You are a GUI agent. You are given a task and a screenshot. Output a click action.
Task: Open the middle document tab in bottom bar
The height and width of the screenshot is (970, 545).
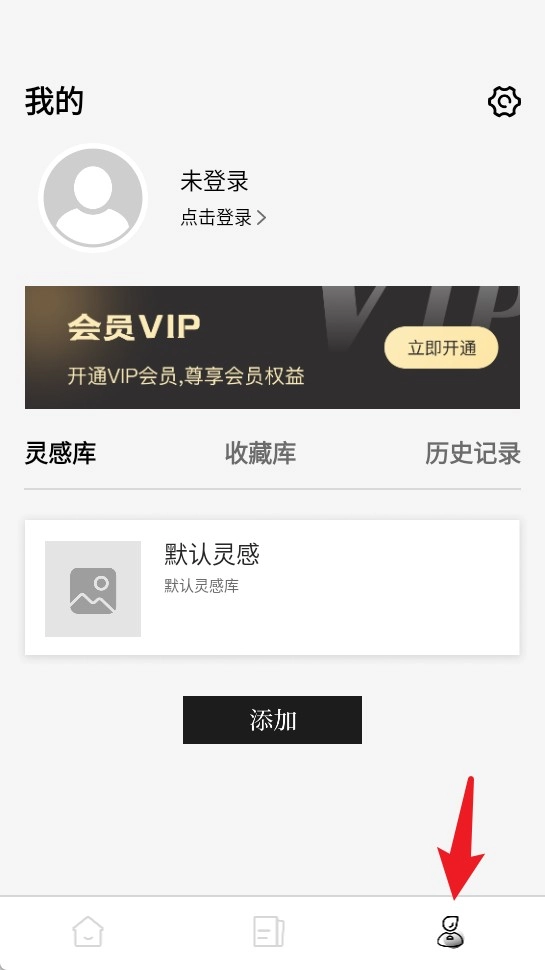pos(269,931)
